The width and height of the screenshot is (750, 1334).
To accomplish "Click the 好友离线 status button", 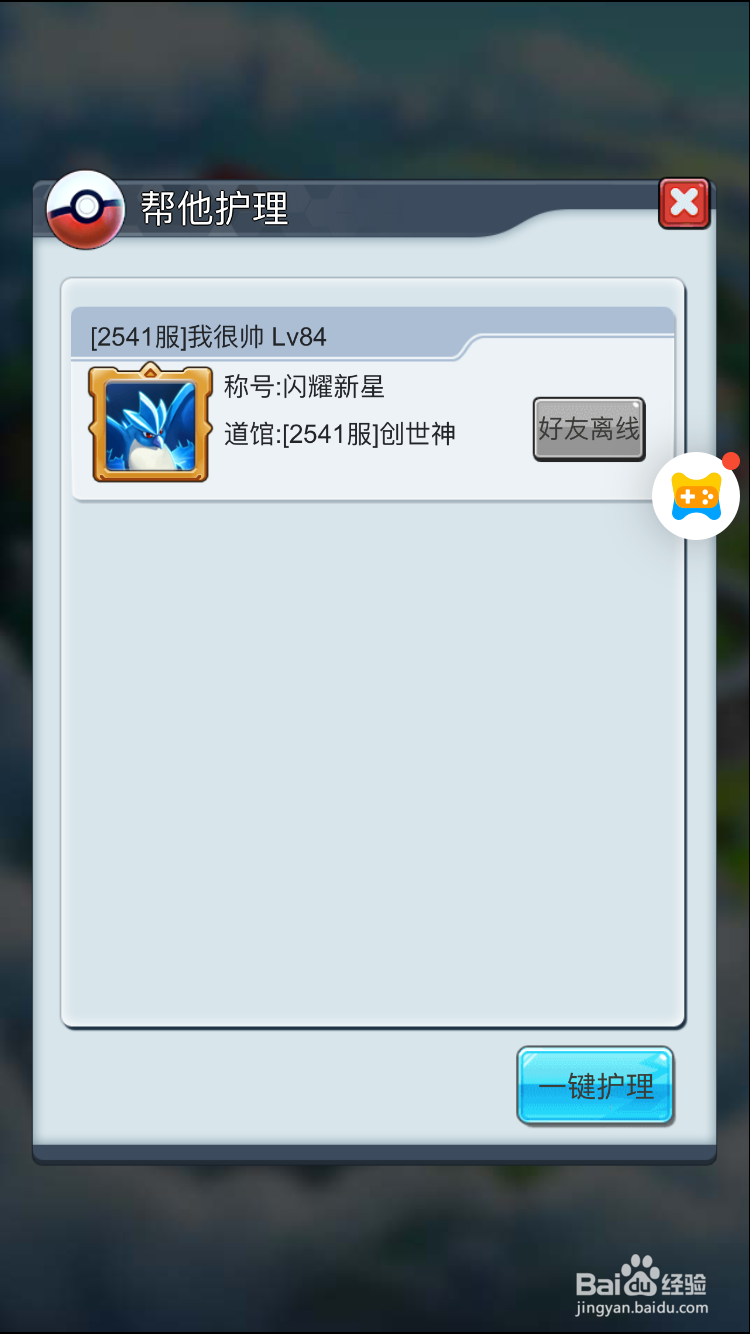I will coord(589,429).
